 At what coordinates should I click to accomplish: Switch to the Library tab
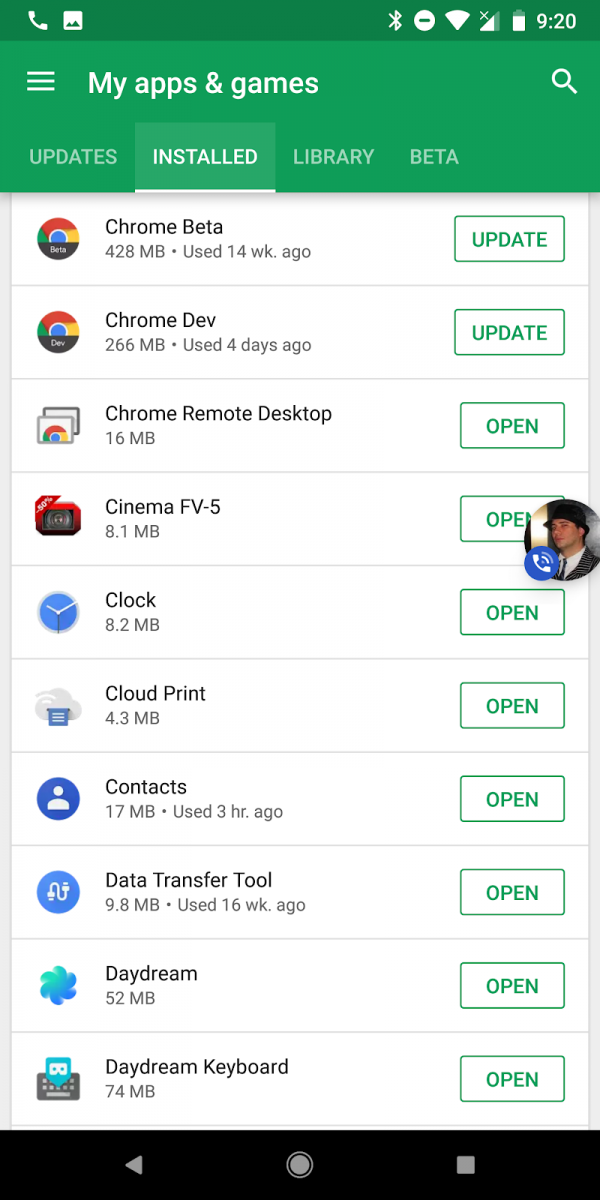pyautogui.click(x=333, y=157)
